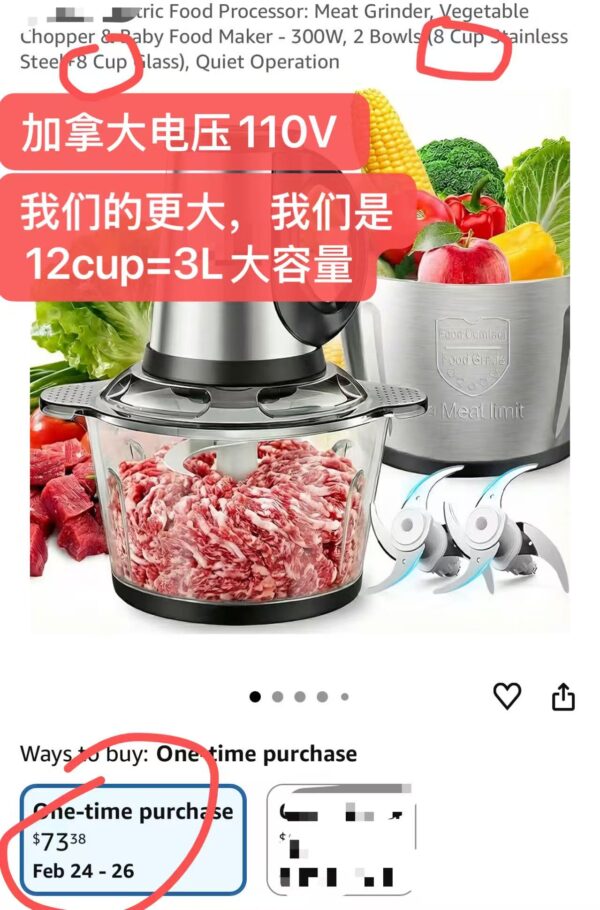600x910 pixels.
Task: Share this food processor listing
Action: coord(563,696)
